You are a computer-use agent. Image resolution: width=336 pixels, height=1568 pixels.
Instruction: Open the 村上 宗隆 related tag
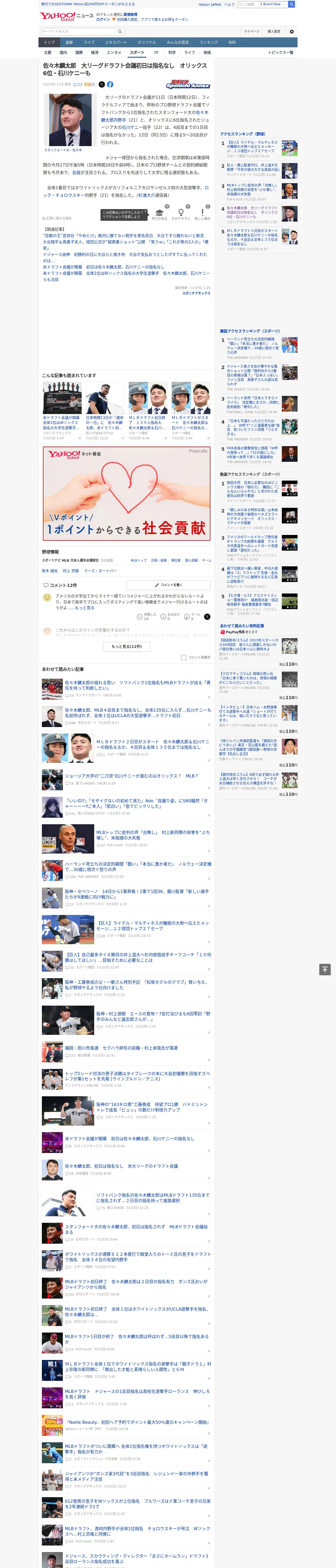click(x=71, y=571)
